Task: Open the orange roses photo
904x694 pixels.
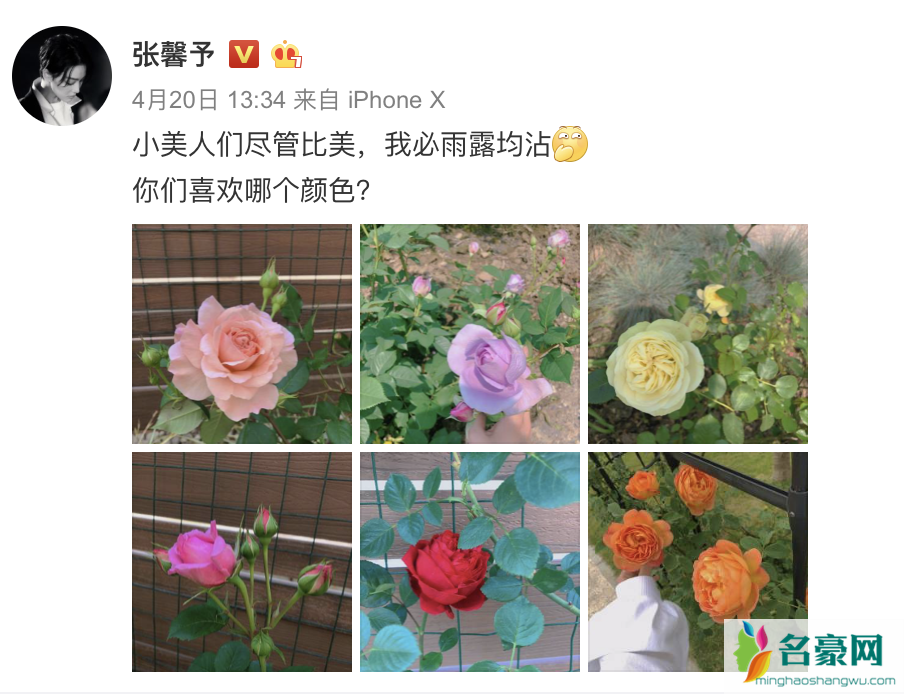Action: point(697,561)
